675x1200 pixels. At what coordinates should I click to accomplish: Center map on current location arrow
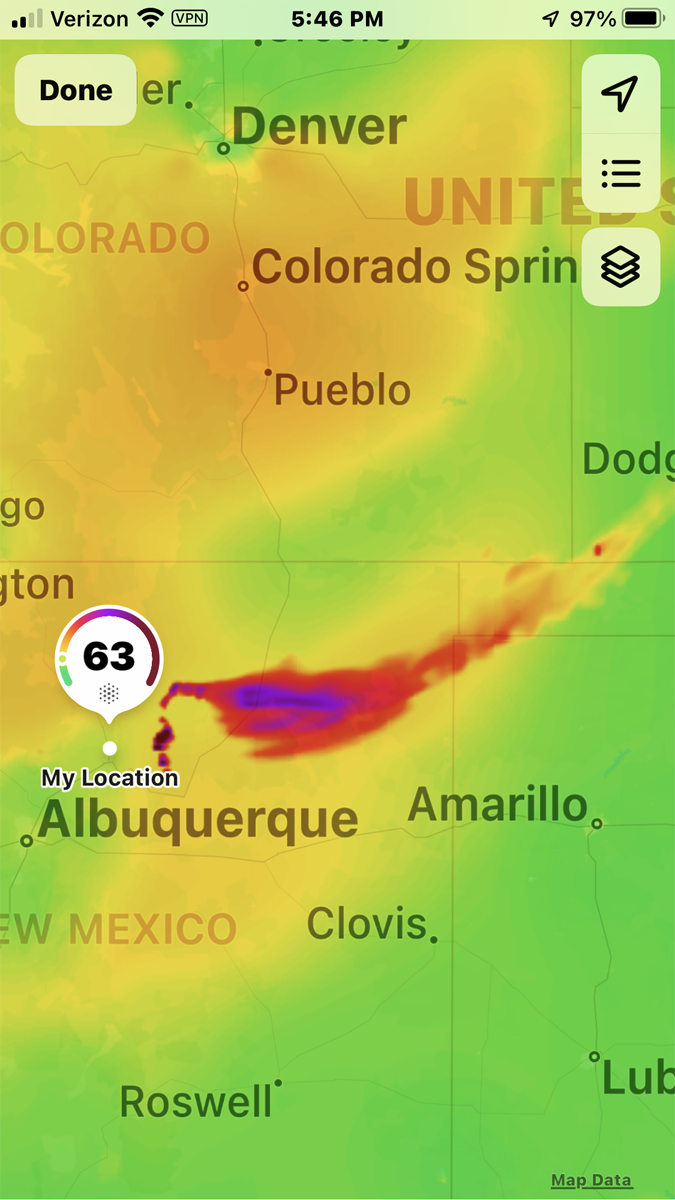[x=620, y=94]
